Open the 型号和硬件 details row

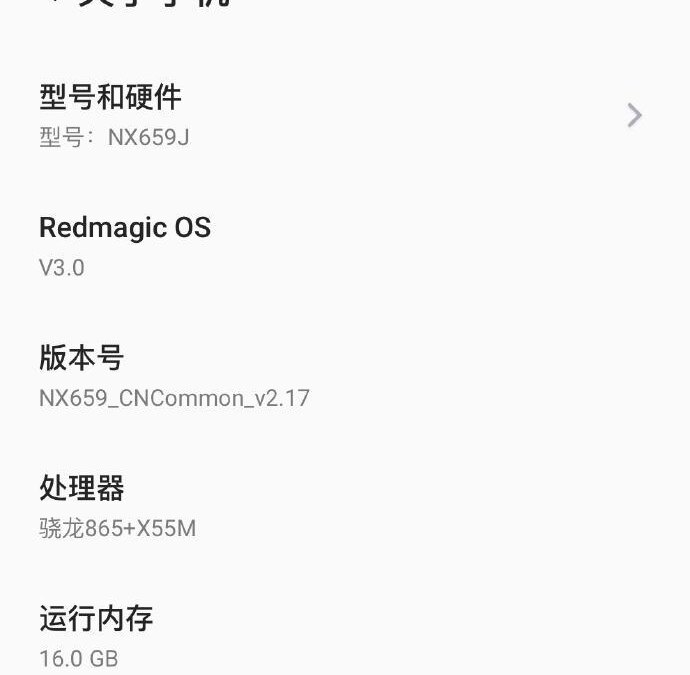340,116
